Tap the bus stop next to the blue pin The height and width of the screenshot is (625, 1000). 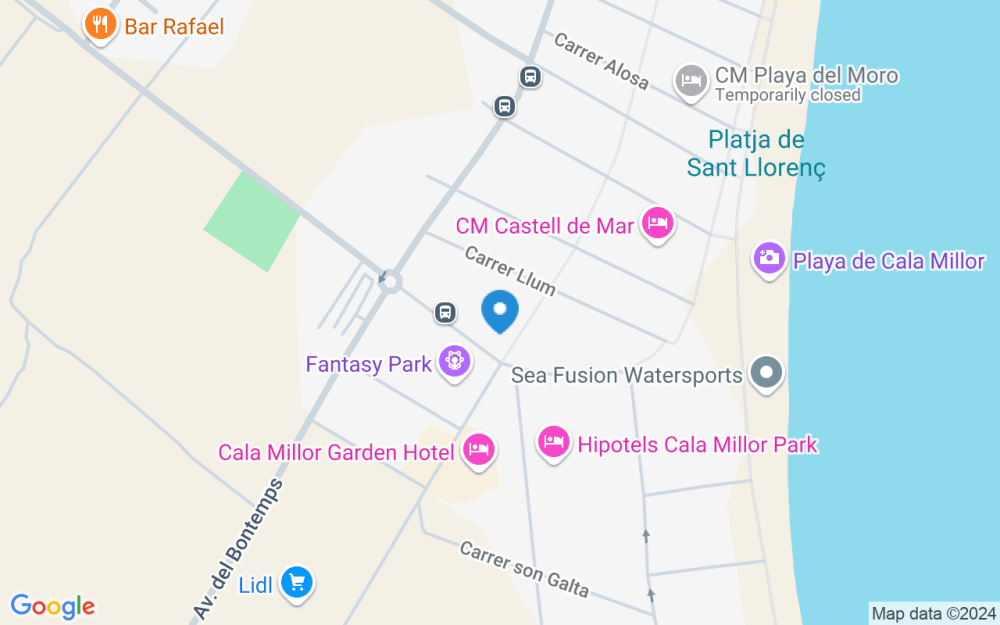(445, 312)
